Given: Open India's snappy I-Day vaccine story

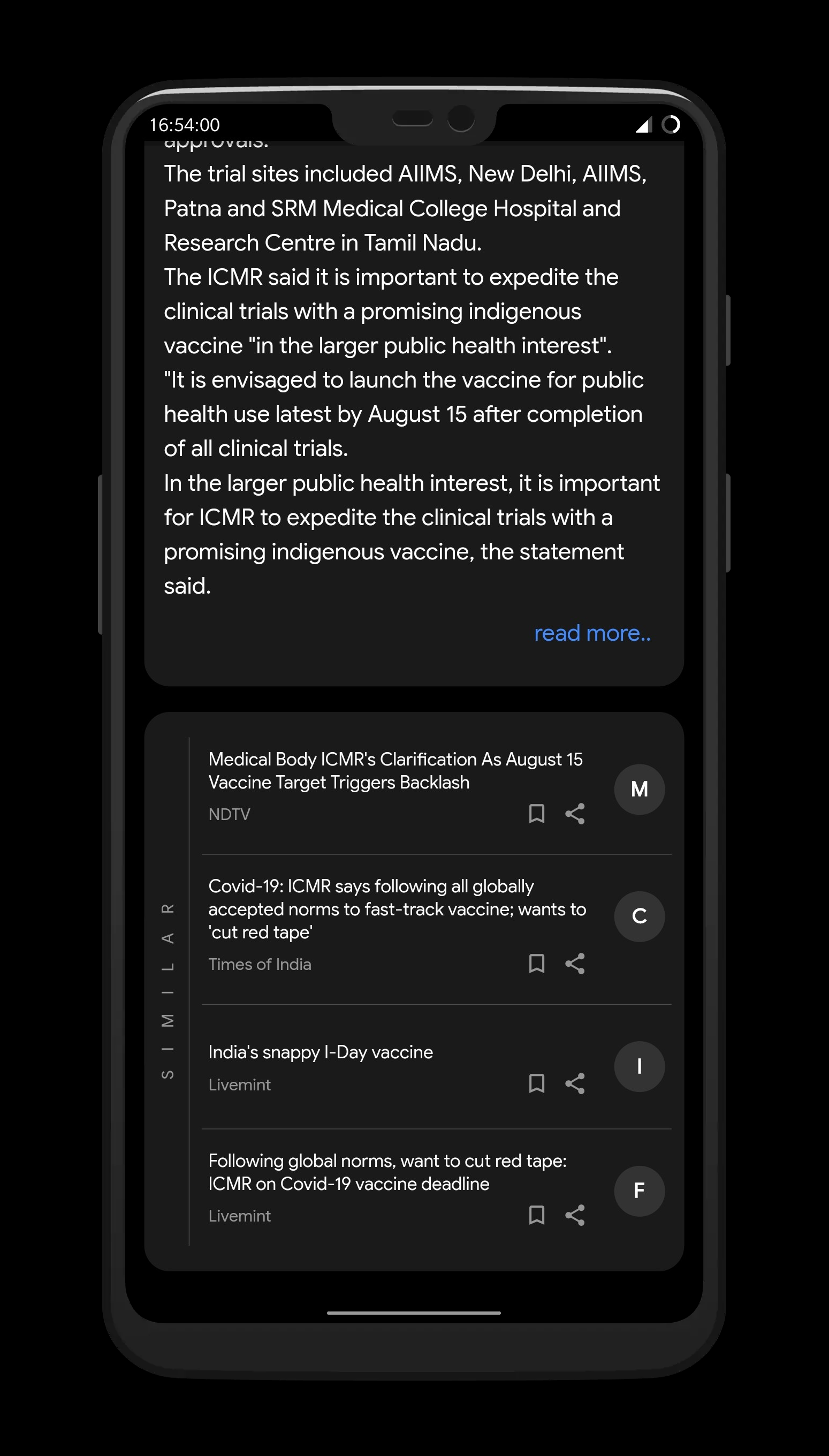Looking at the screenshot, I should click(321, 1052).
